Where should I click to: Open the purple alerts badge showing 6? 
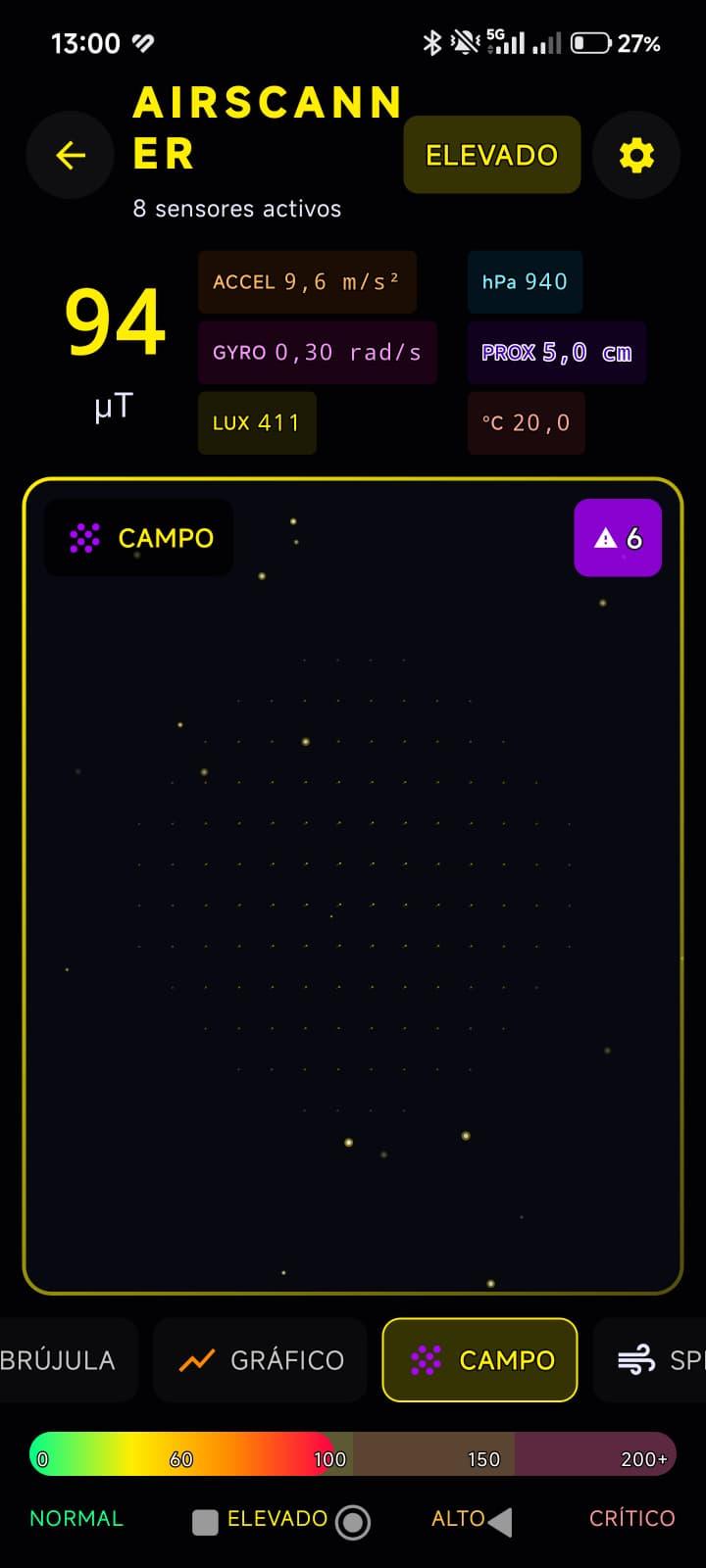618,538
